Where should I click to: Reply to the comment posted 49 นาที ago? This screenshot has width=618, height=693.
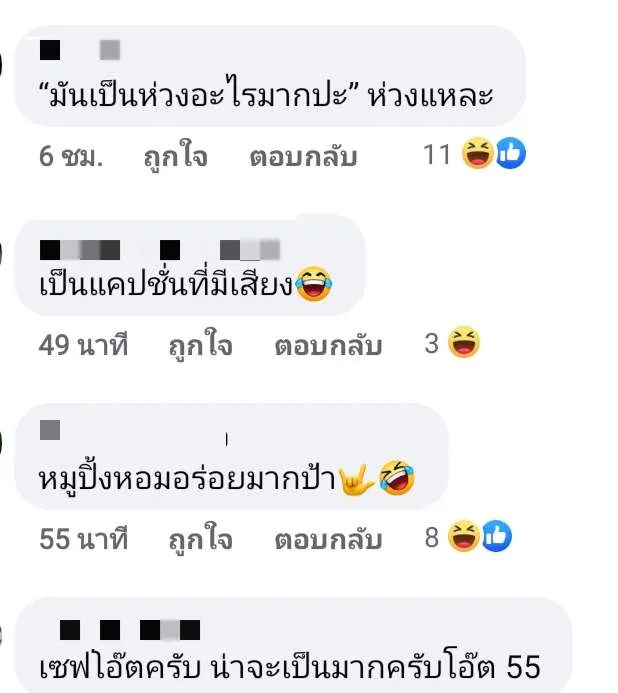tap(328, 346)
